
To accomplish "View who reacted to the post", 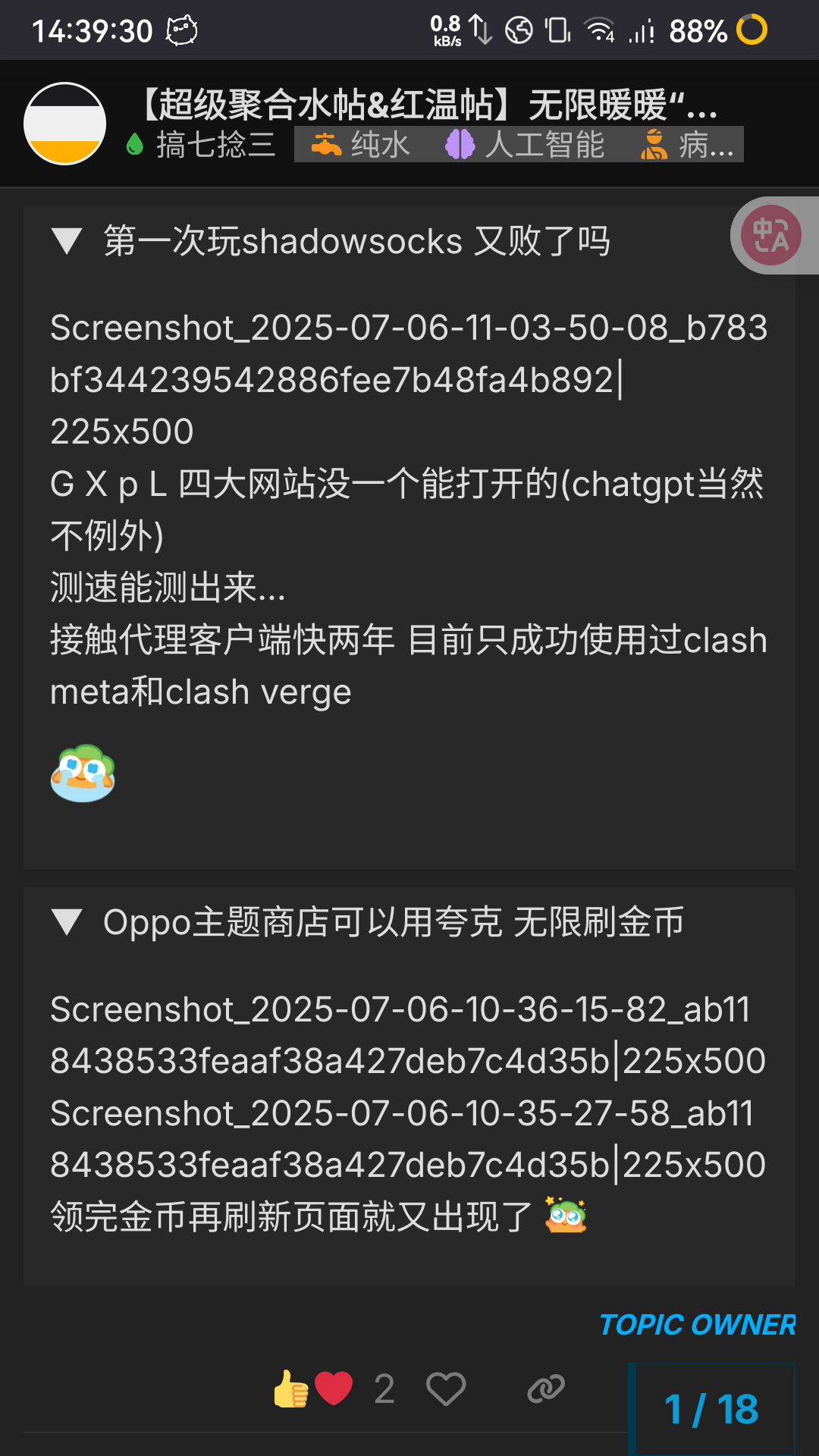I will (x=334, y=1389).
